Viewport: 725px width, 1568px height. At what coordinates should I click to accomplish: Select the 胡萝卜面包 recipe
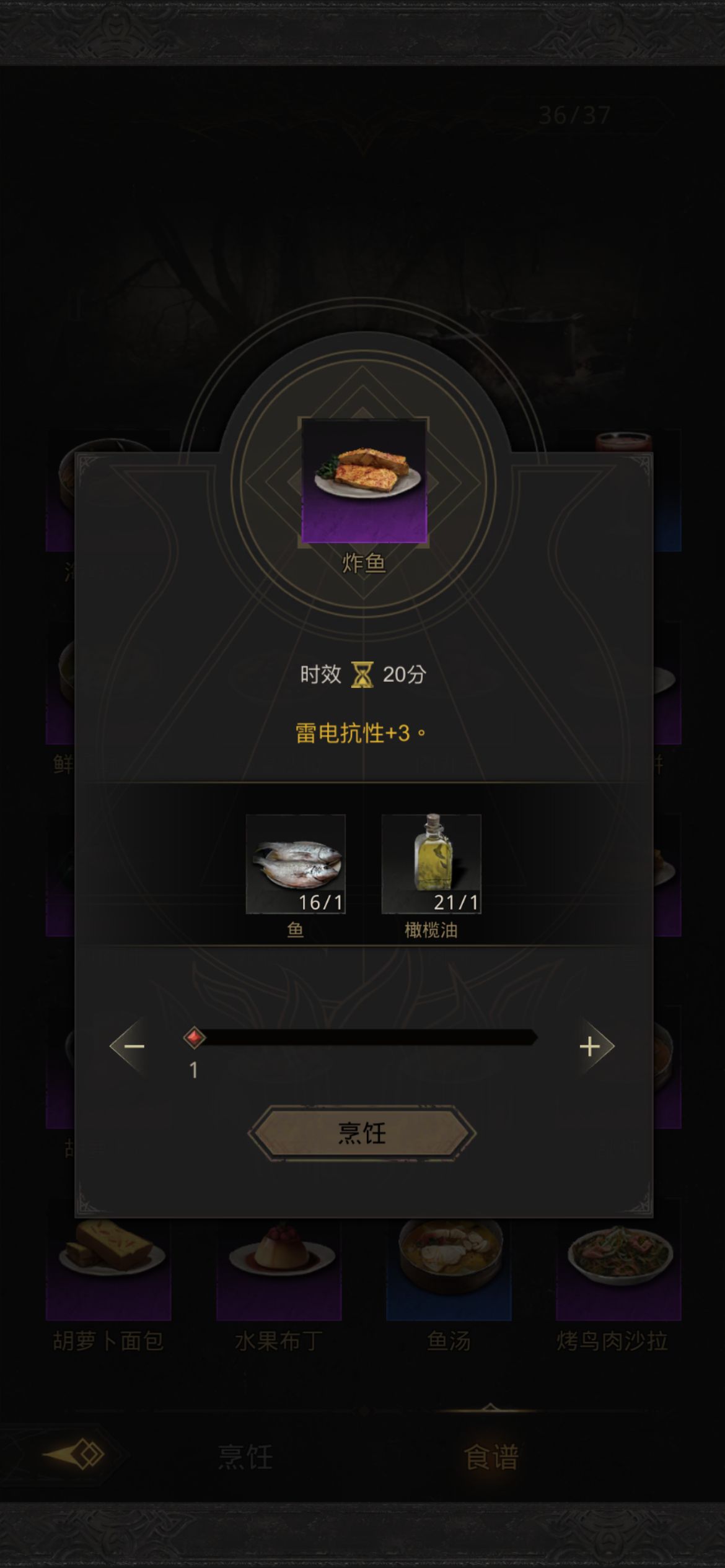click(x=108, y=1270)
